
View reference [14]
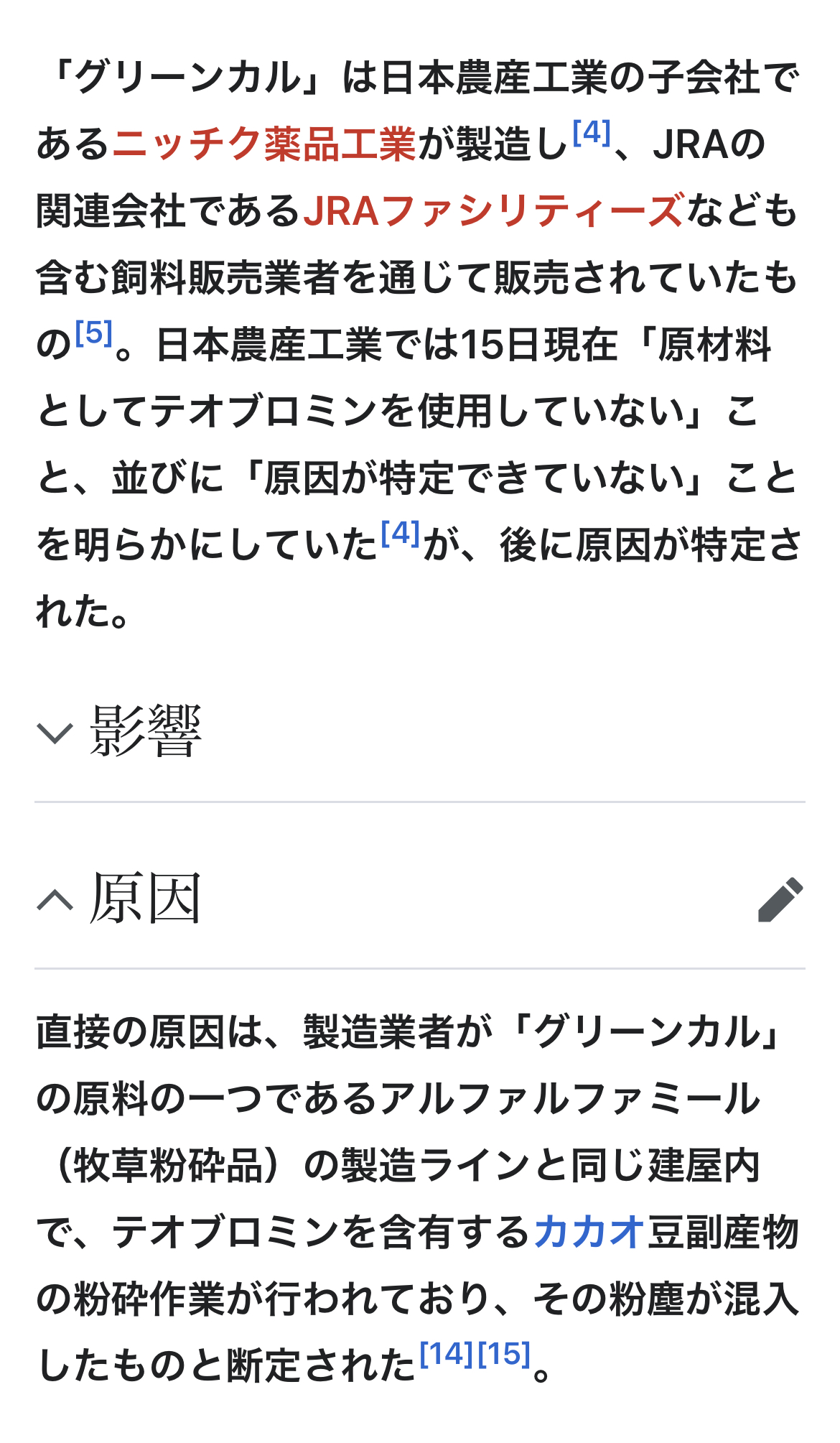pos(447,1354)
